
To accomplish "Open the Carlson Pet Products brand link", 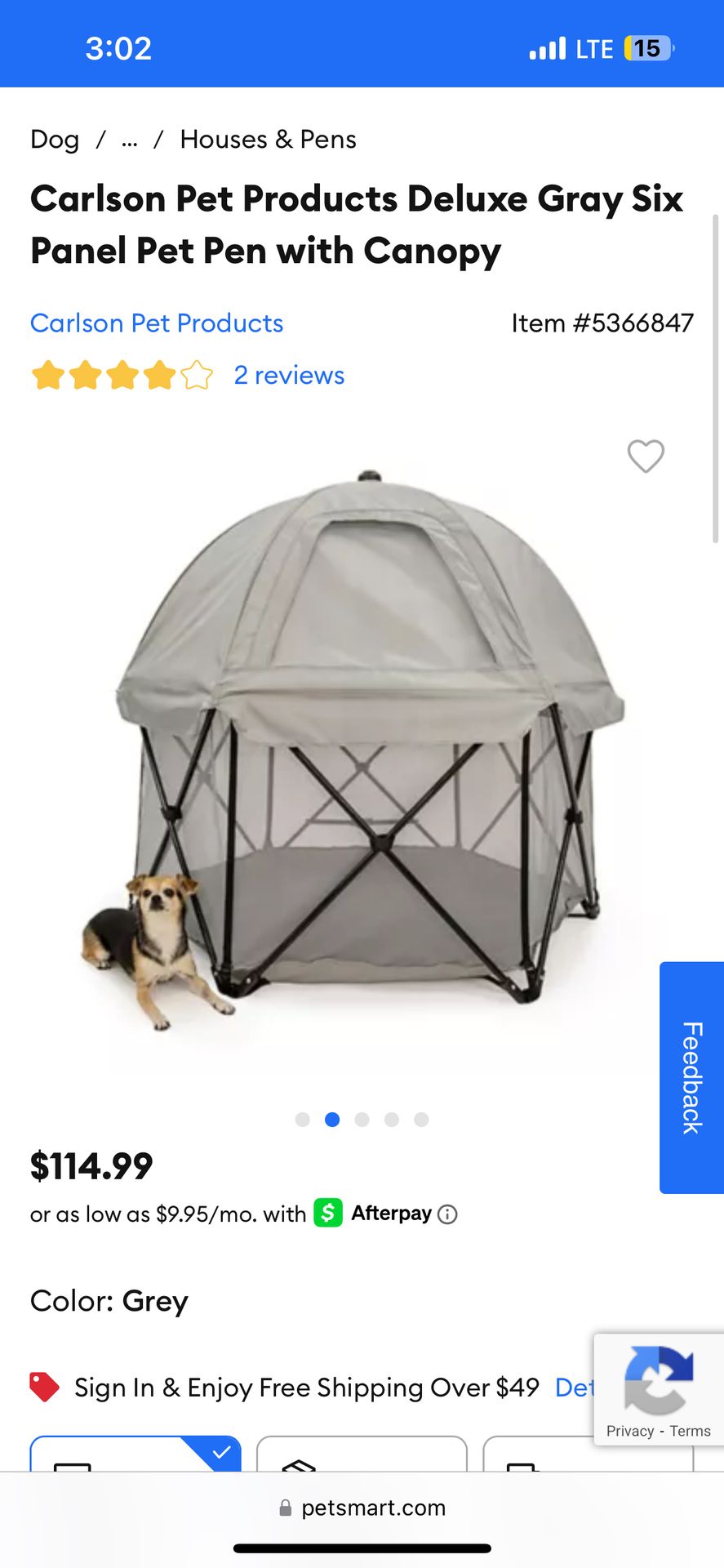I will click(x=157, y=323).
